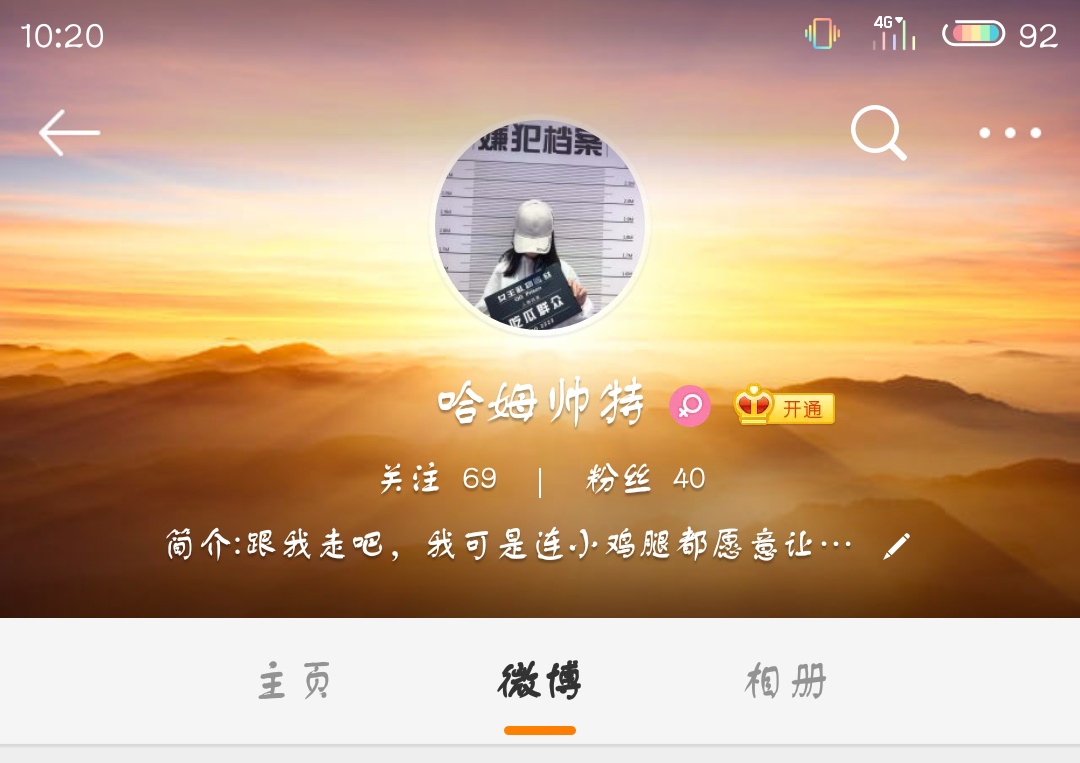
Task: Open the three-dot overflow menu
Action: [x=1010, y=133]
